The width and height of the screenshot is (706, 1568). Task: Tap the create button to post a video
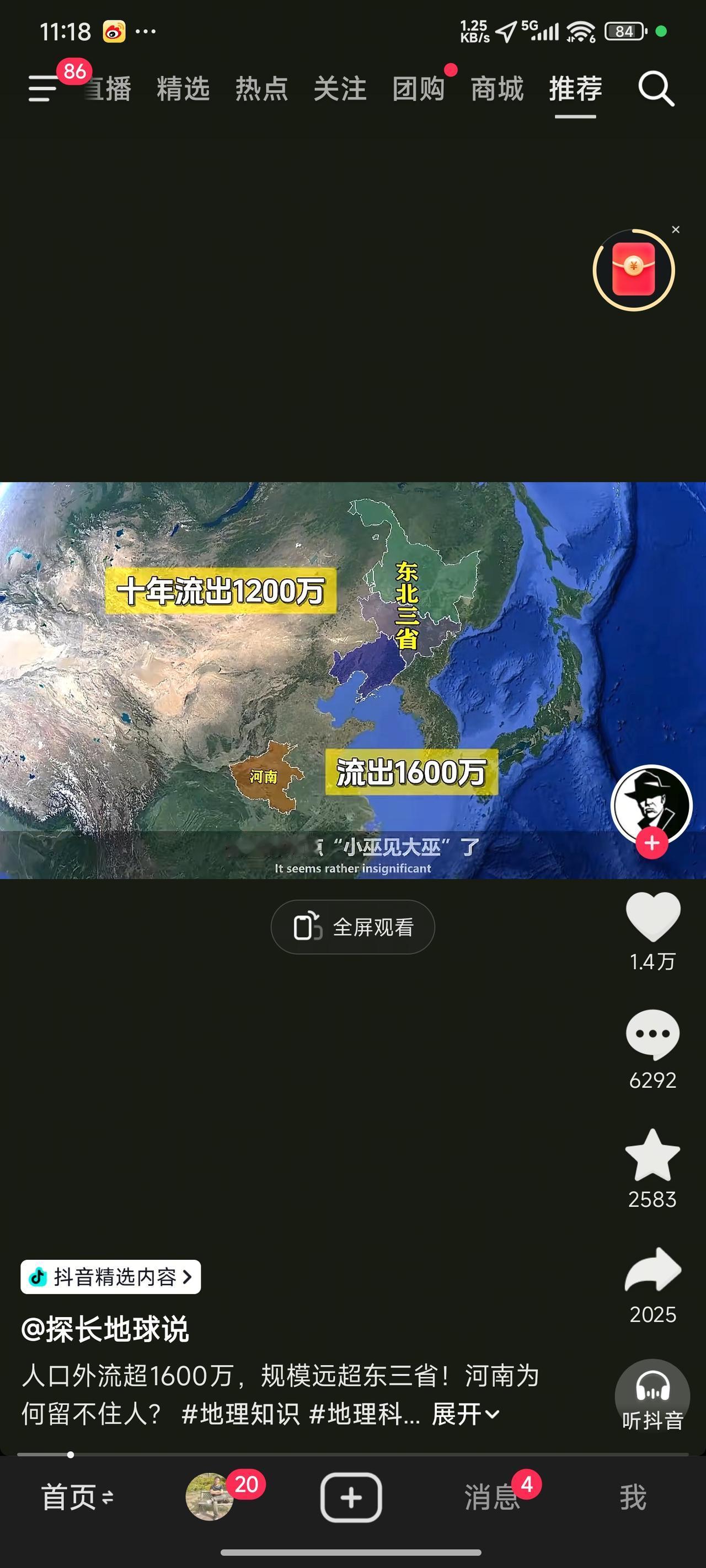[x=352, y=1497]
